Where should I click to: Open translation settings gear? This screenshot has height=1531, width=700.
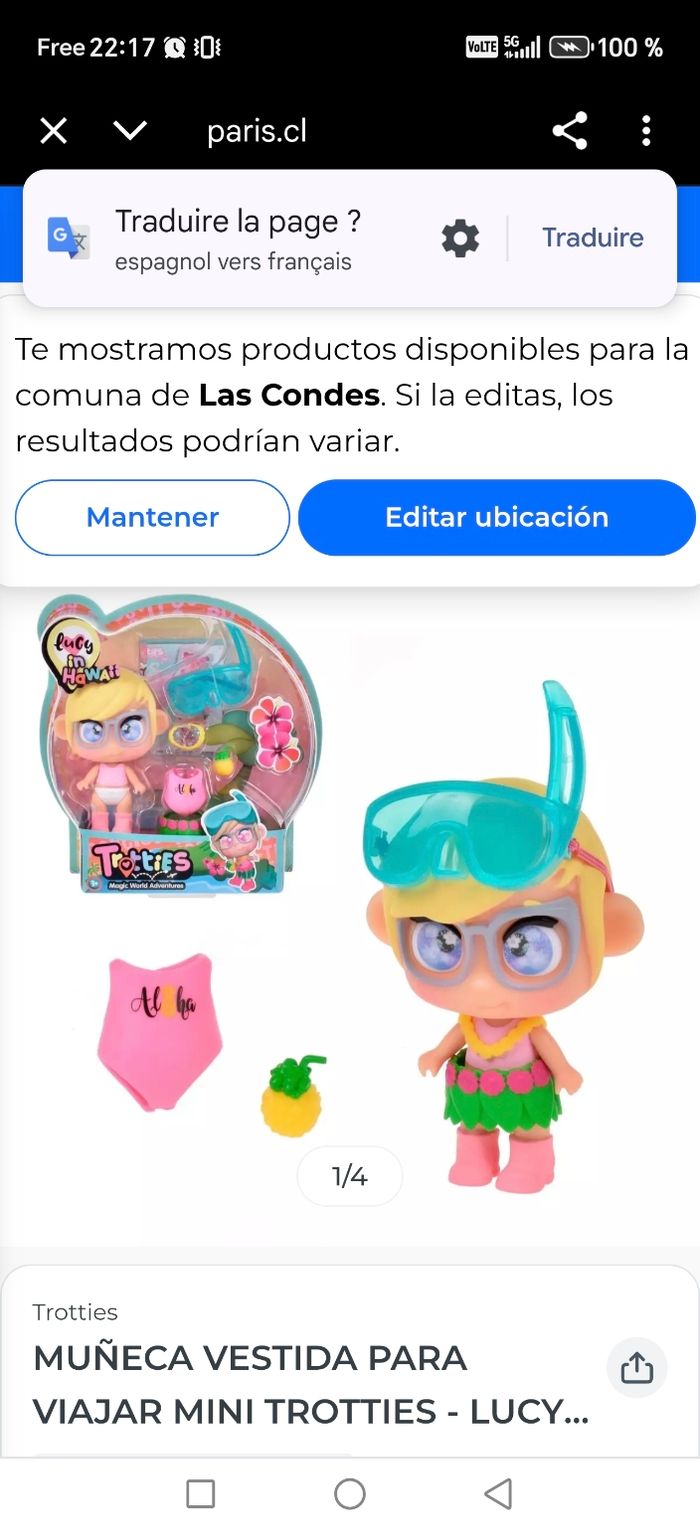460,239
